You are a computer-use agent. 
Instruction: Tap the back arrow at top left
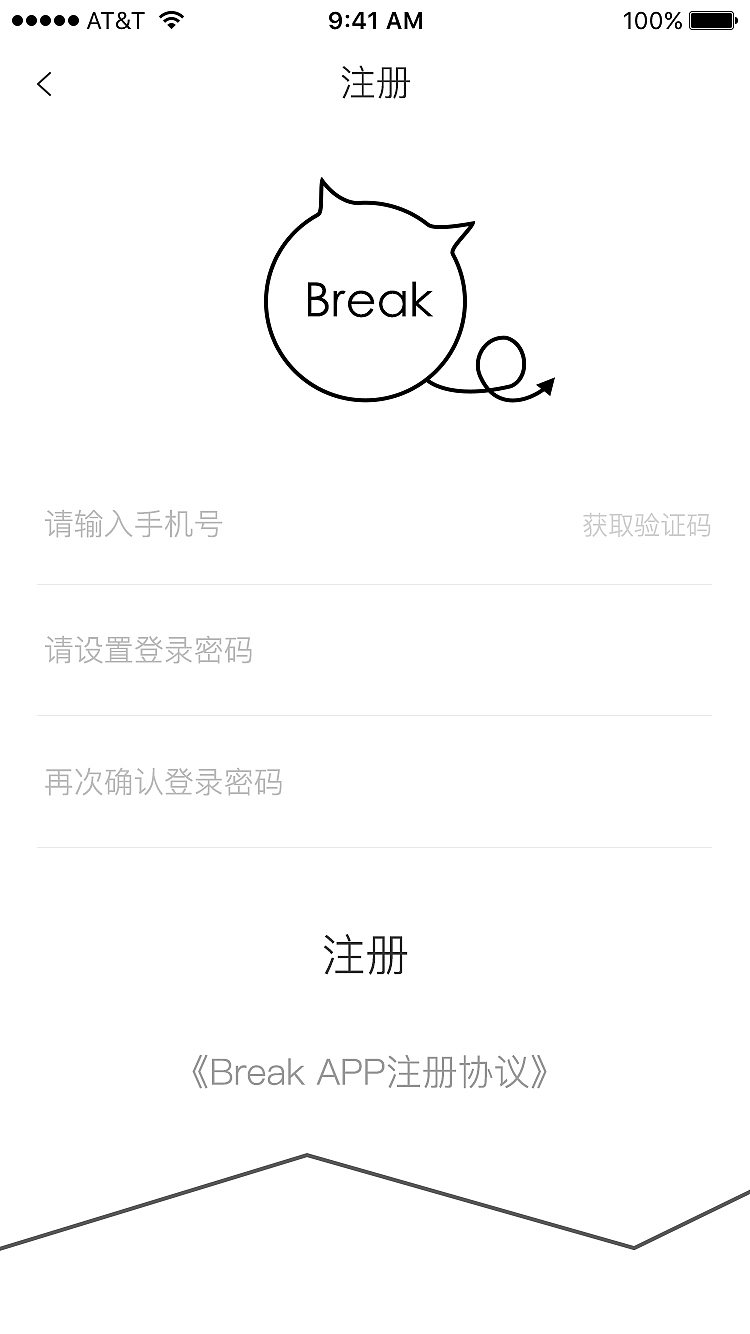[x=42, y=84]
